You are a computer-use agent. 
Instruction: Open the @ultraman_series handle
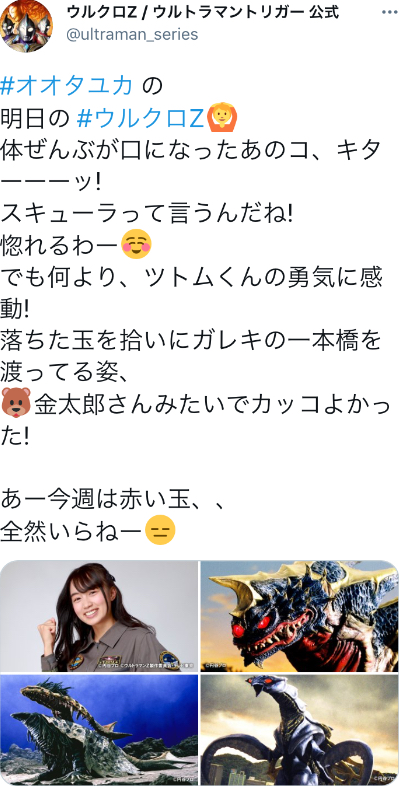[x=132, y=34]
